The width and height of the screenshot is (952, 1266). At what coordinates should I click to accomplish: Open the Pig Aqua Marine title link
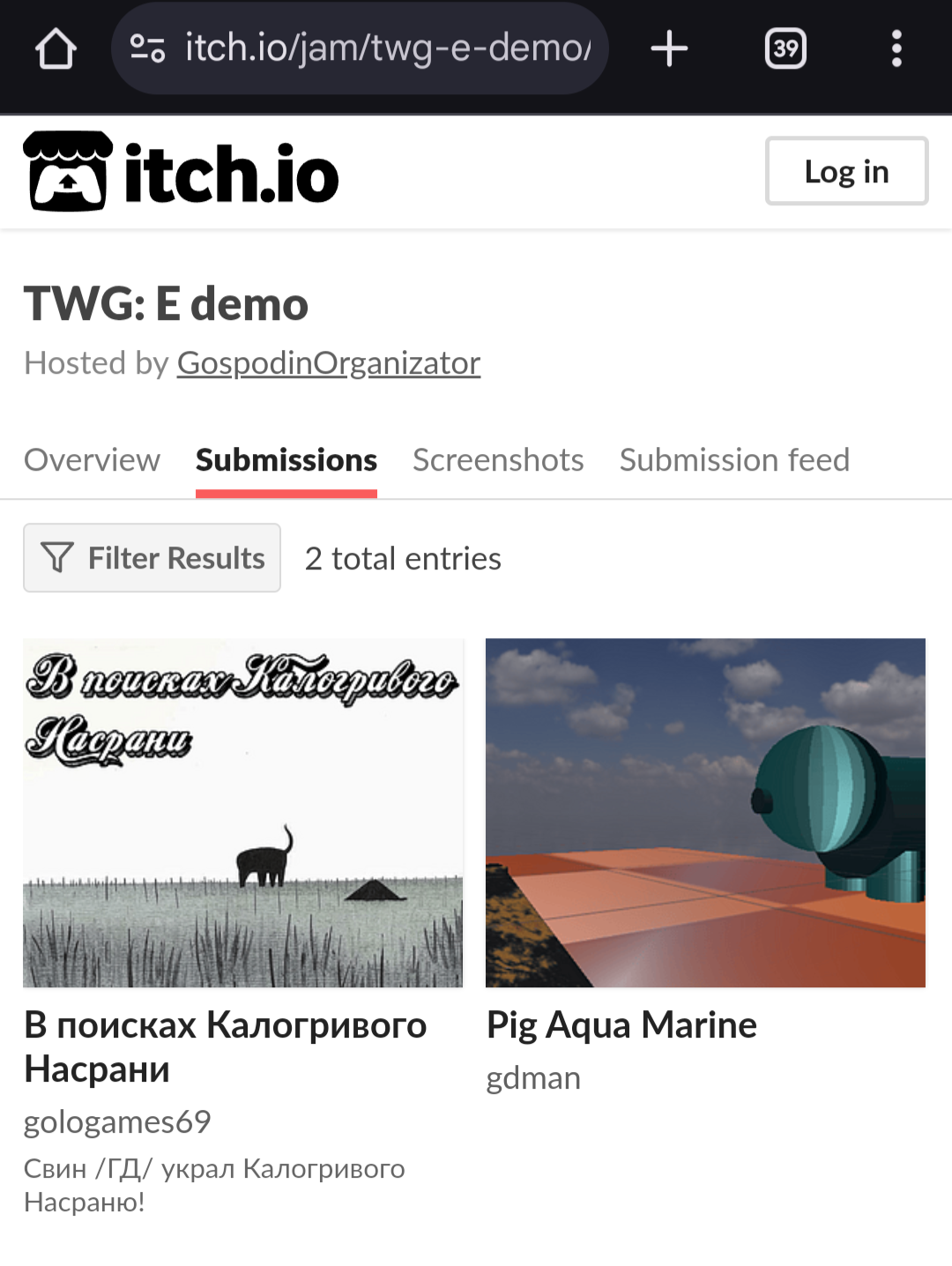[621, 1025]
